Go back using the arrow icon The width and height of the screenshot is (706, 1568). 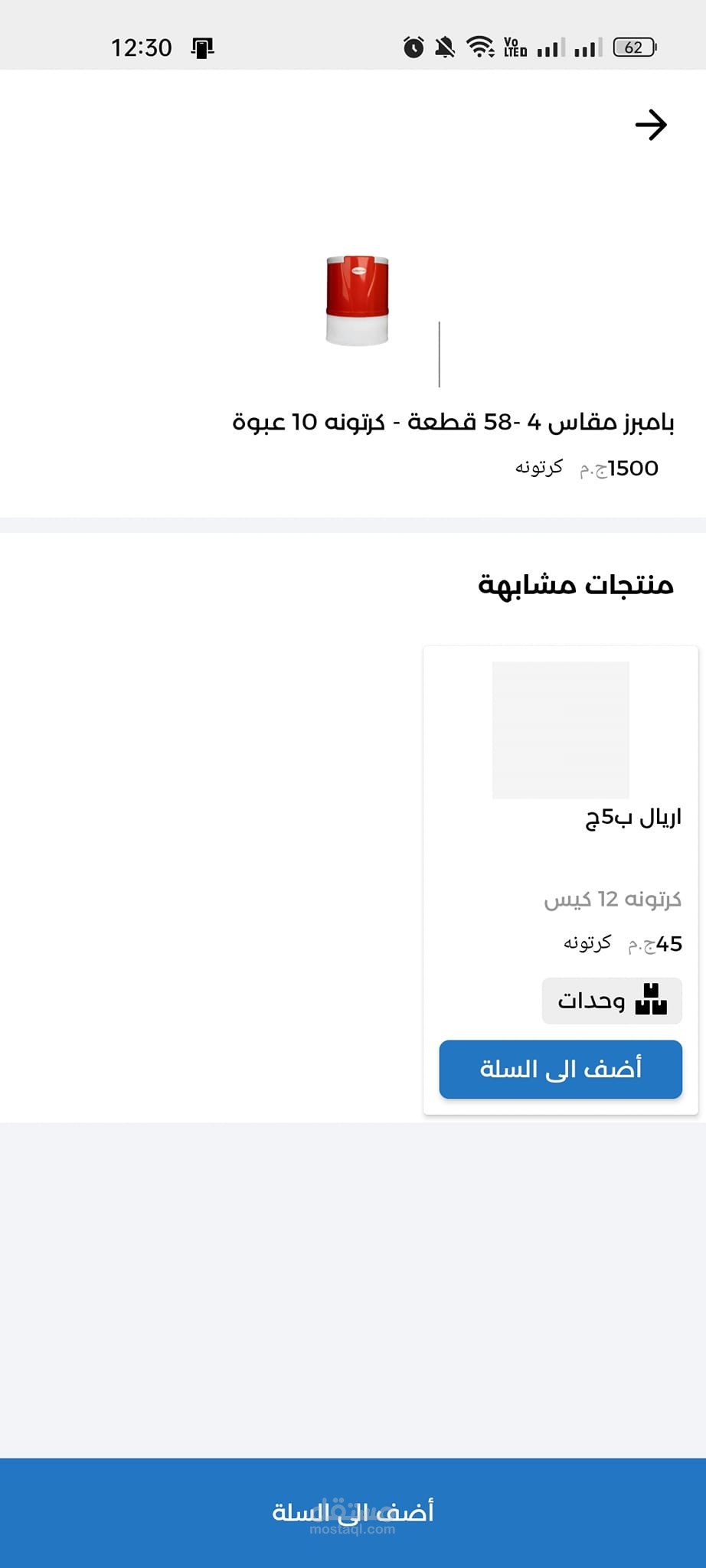click(651, 125)
